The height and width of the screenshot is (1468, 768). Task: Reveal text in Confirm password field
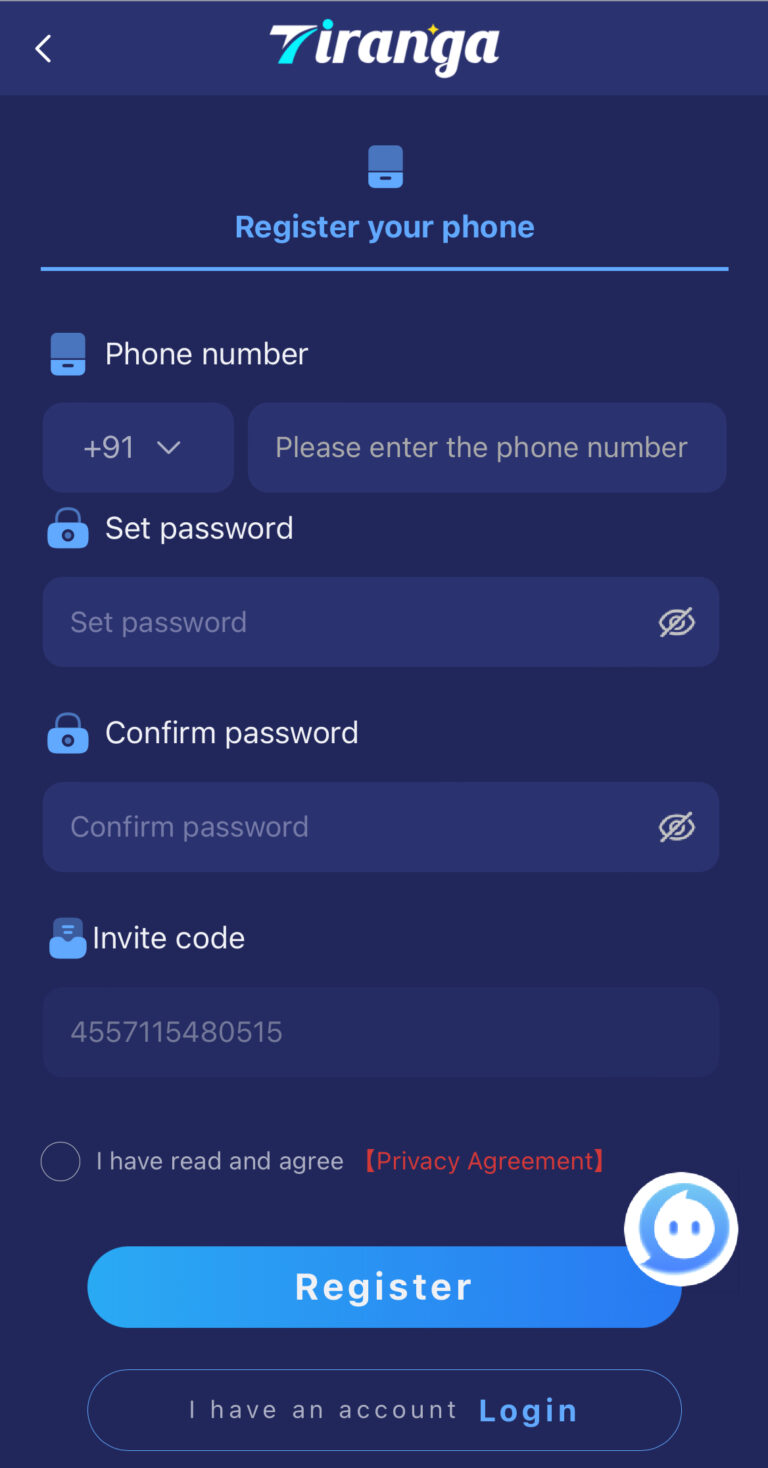676,827
